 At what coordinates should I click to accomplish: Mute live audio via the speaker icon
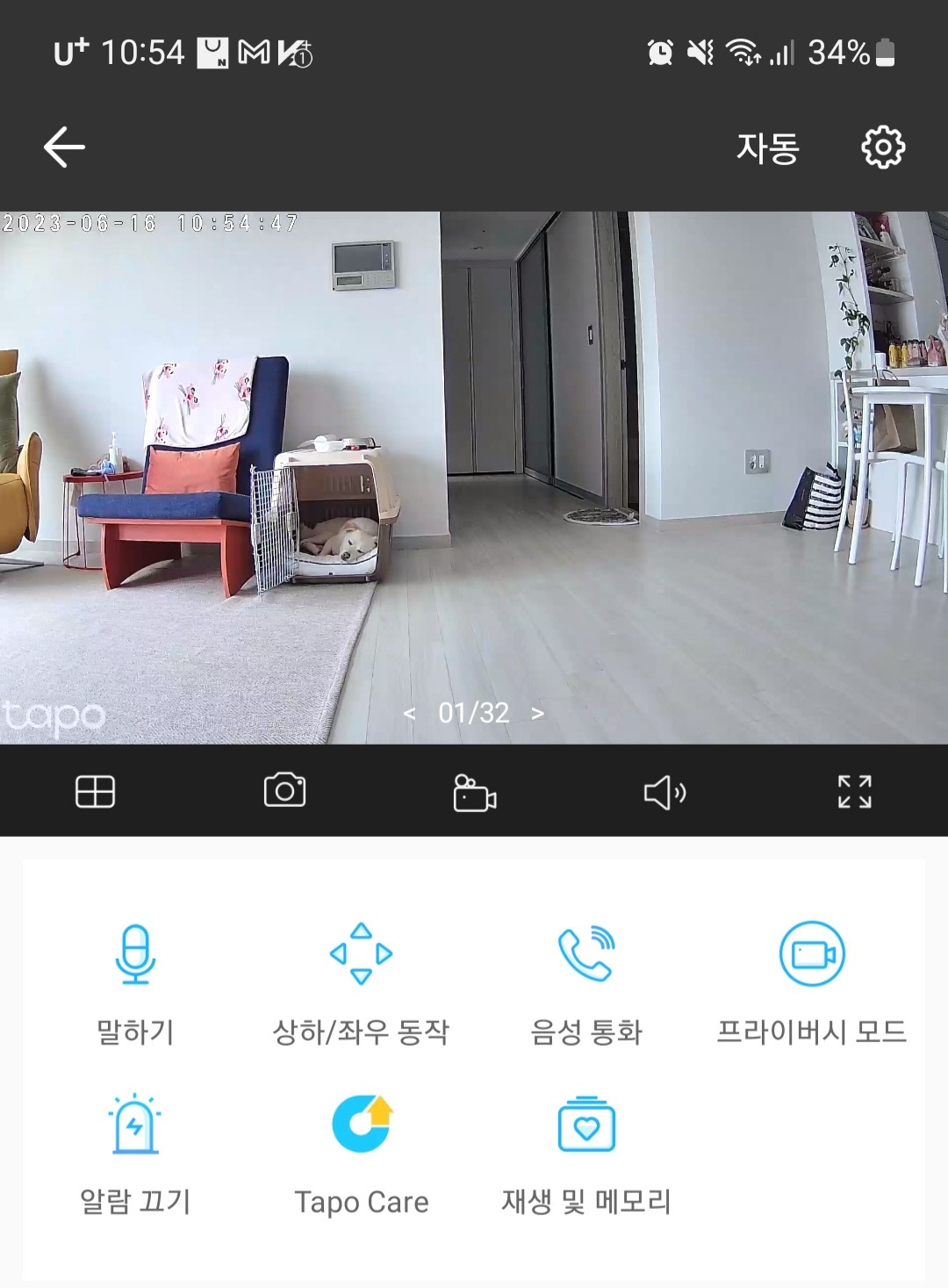coord(664,792)
